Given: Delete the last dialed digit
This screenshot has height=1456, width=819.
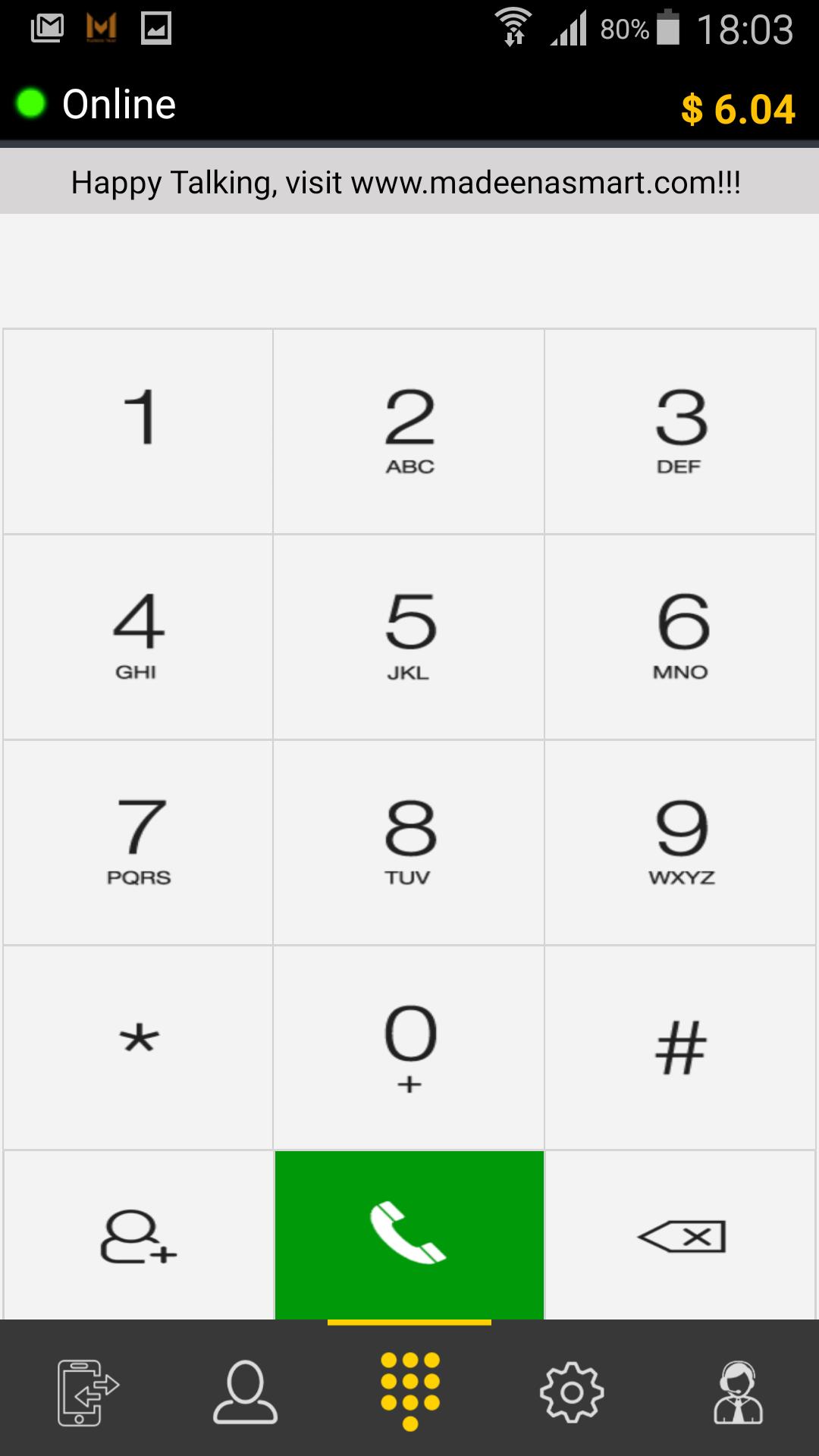Looking at the screenshot, I should tap(680, 1236).
